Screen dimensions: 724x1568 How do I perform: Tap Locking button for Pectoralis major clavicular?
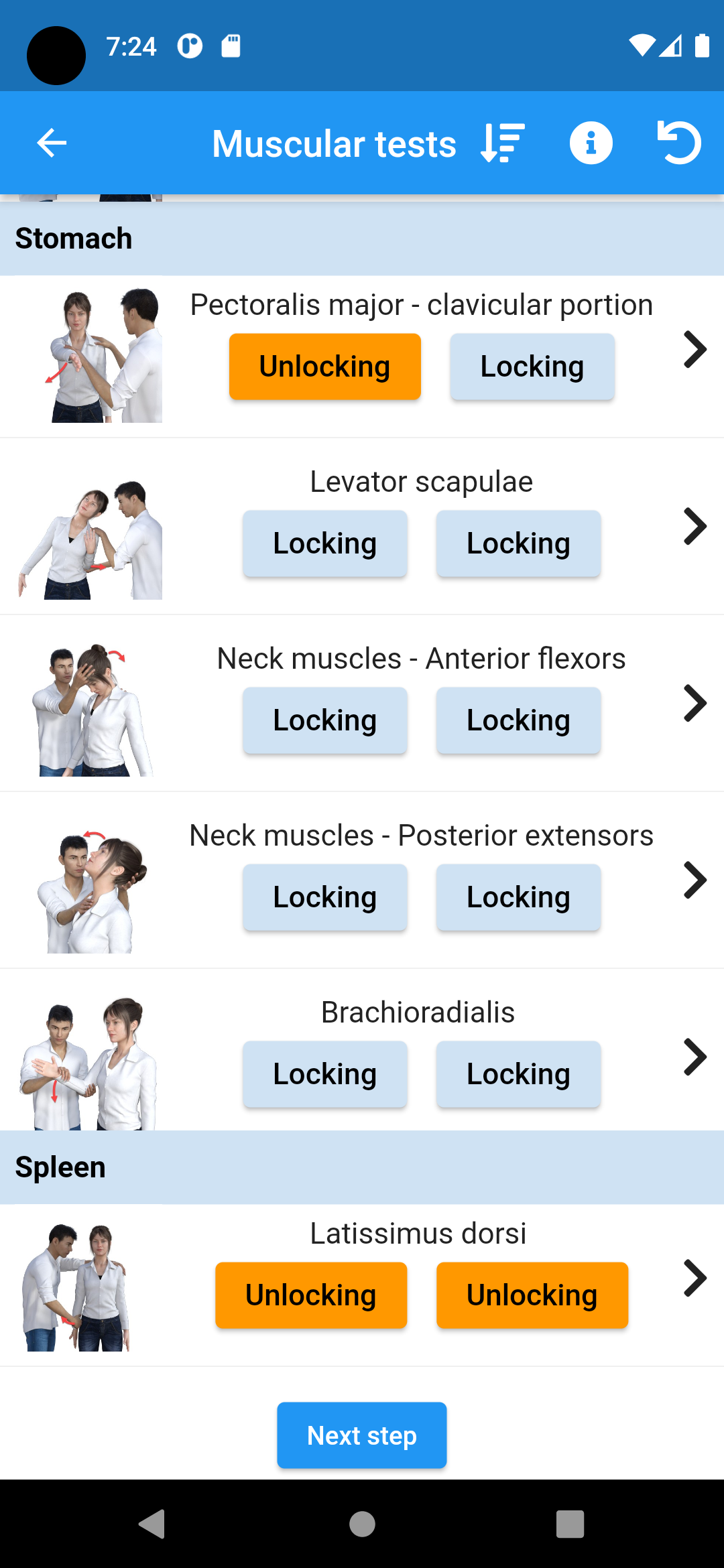(532, 367)
